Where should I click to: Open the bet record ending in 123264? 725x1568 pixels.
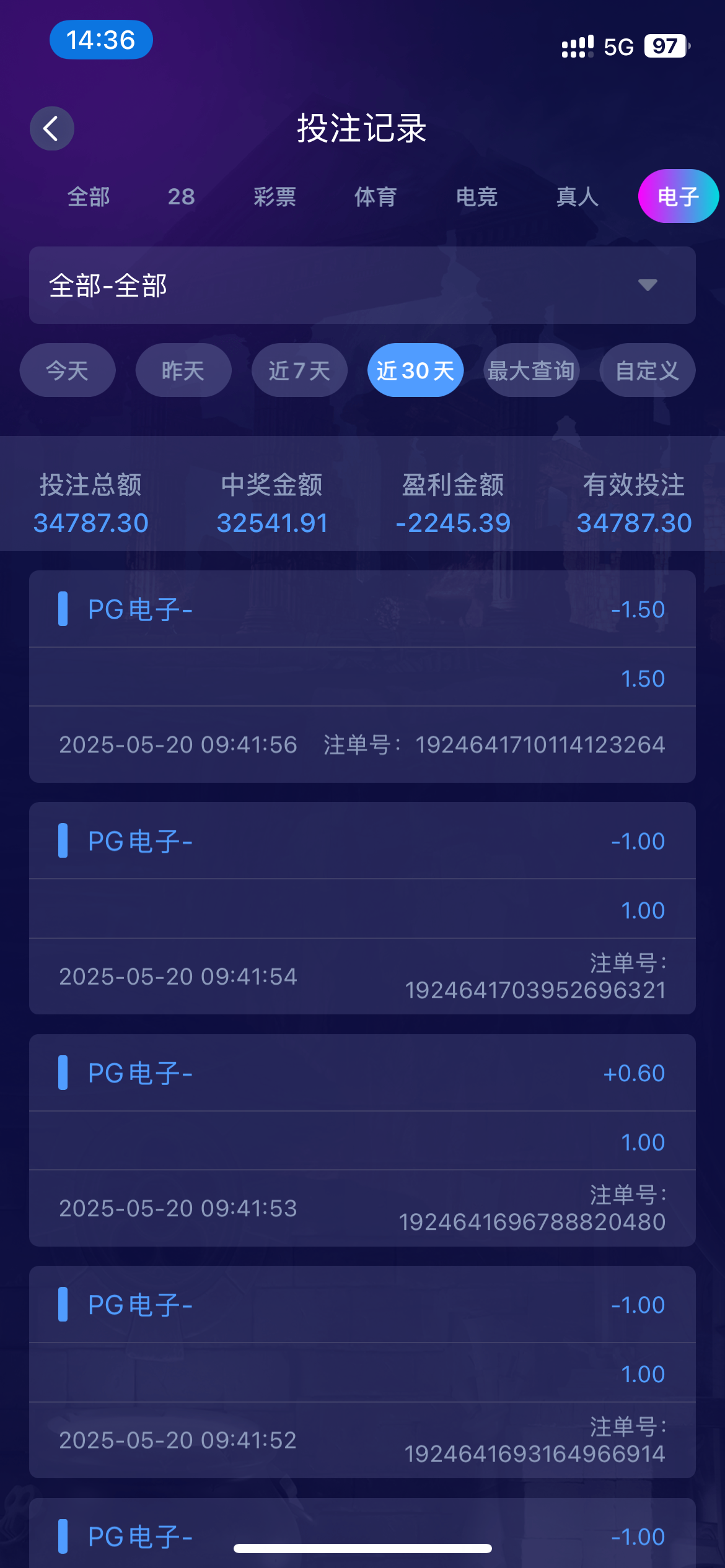[362, 676]
